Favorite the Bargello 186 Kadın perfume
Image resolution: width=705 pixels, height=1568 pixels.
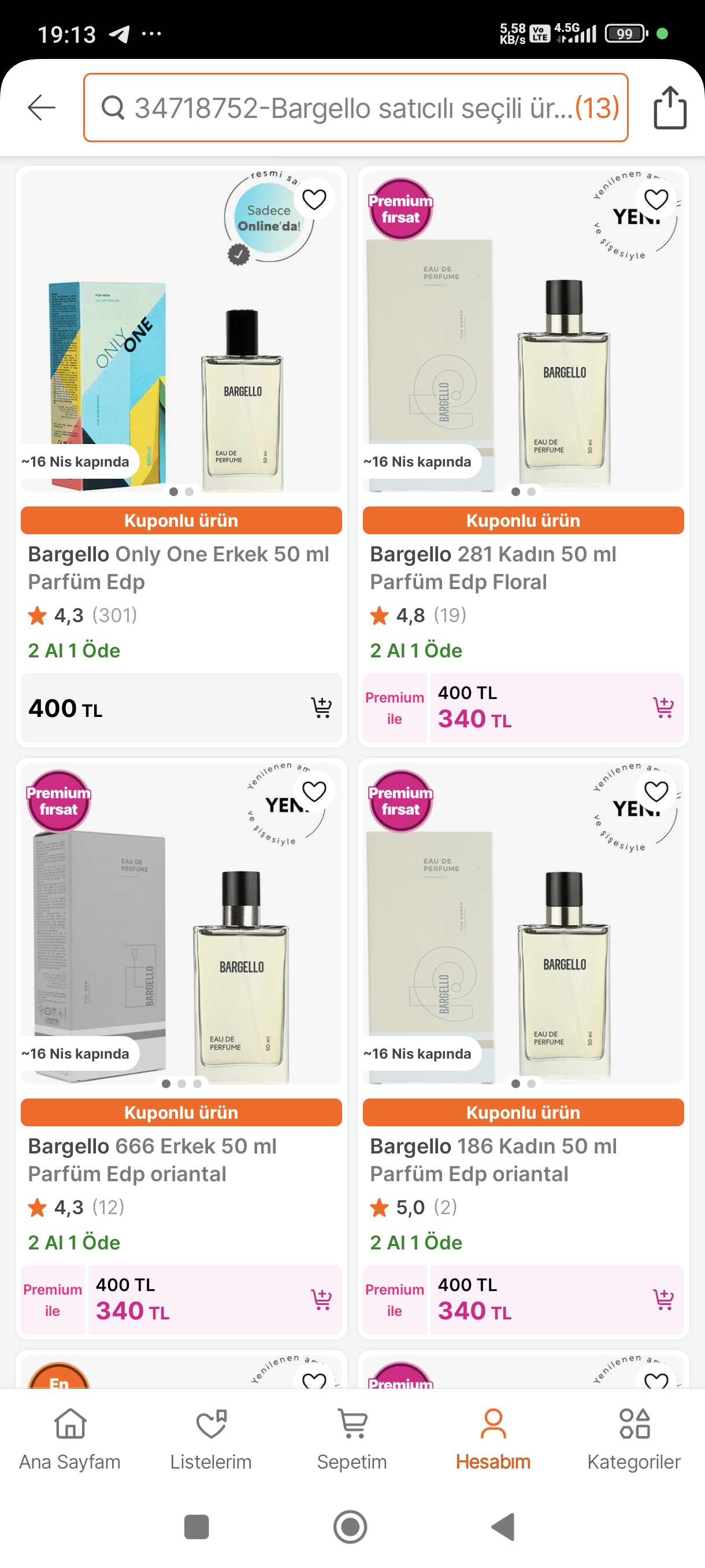[656, 792]
